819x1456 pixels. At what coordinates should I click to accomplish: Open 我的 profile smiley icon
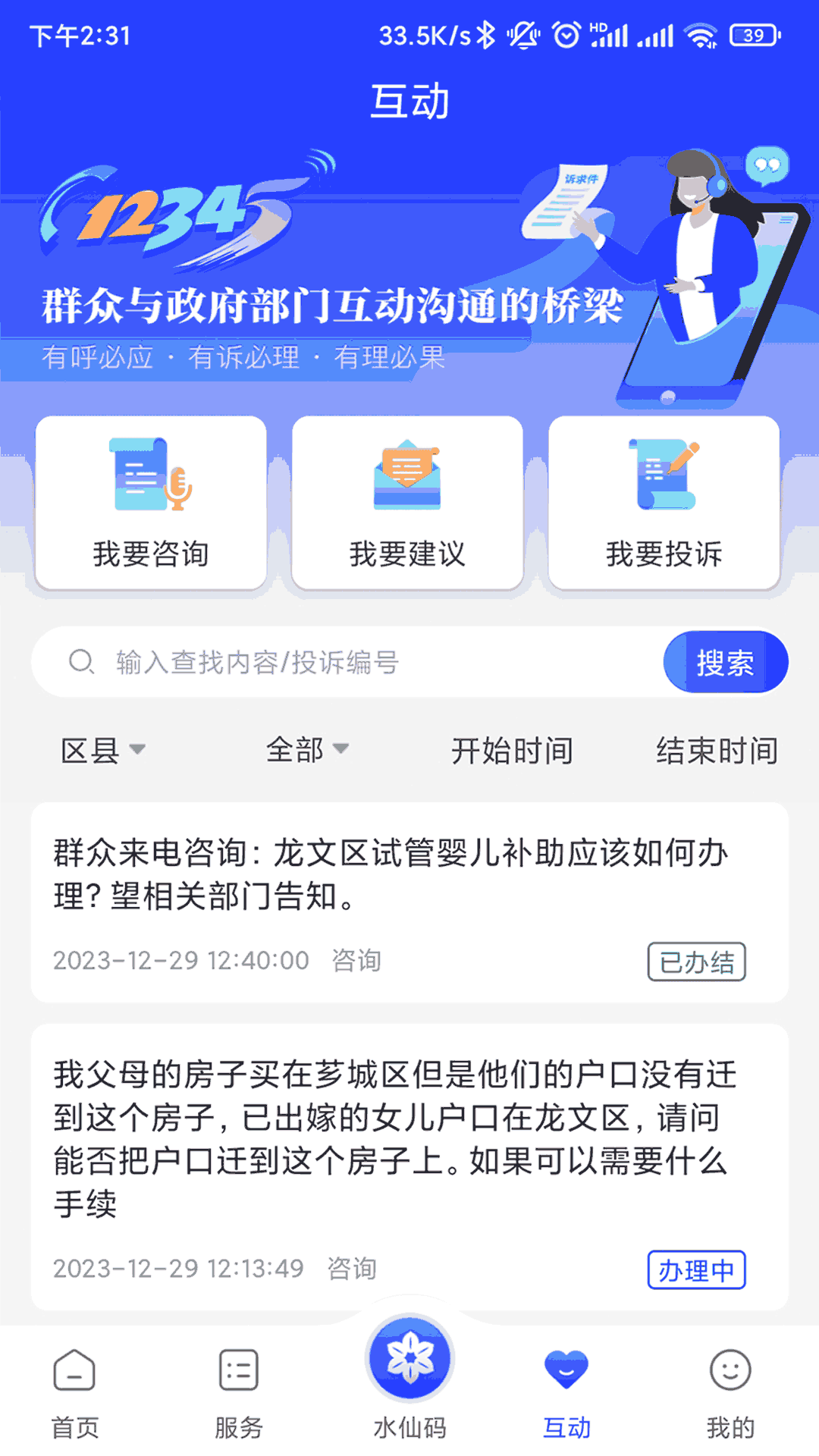(x=730, y=1370)
